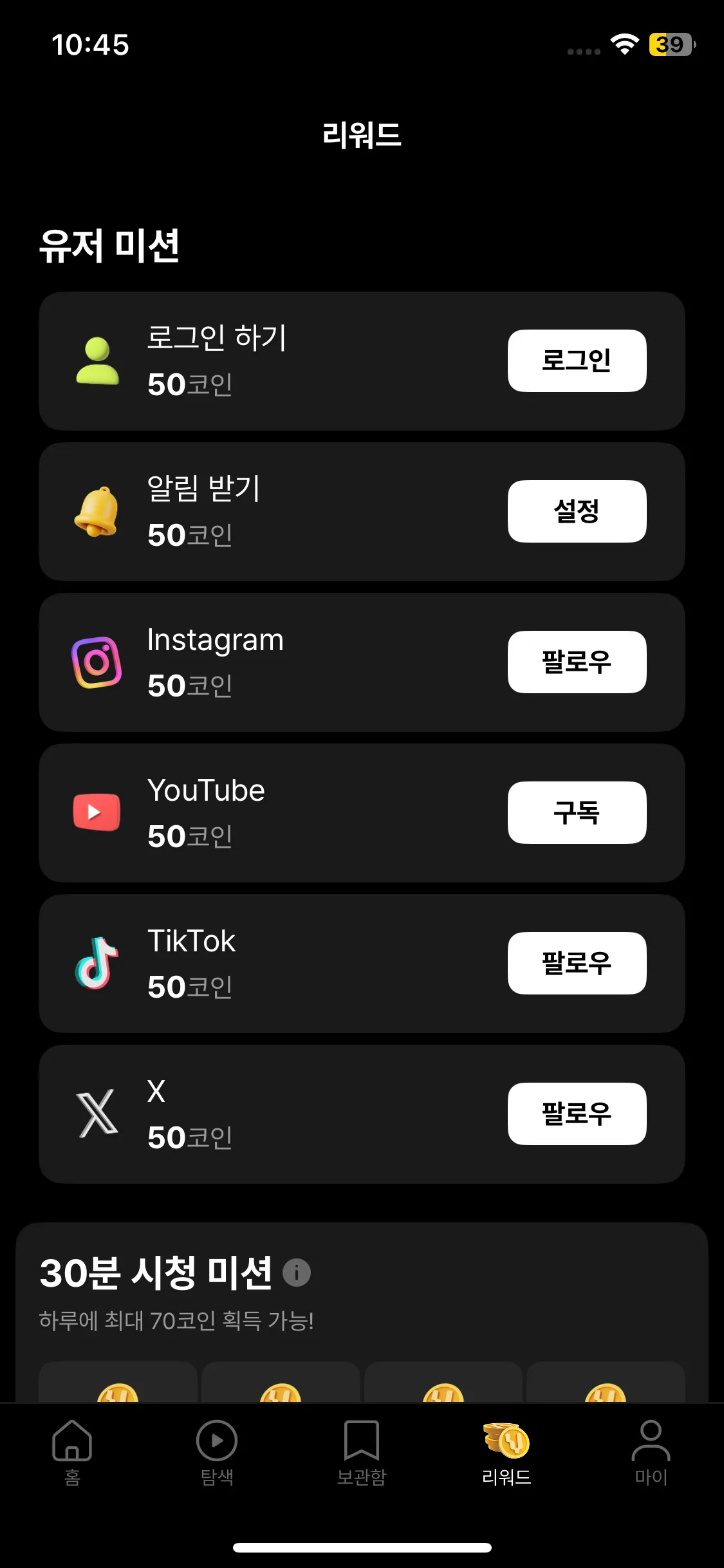Switch to the 탐색 tab
This screenshot has height=1568, width=724.
click(217, 1451)
